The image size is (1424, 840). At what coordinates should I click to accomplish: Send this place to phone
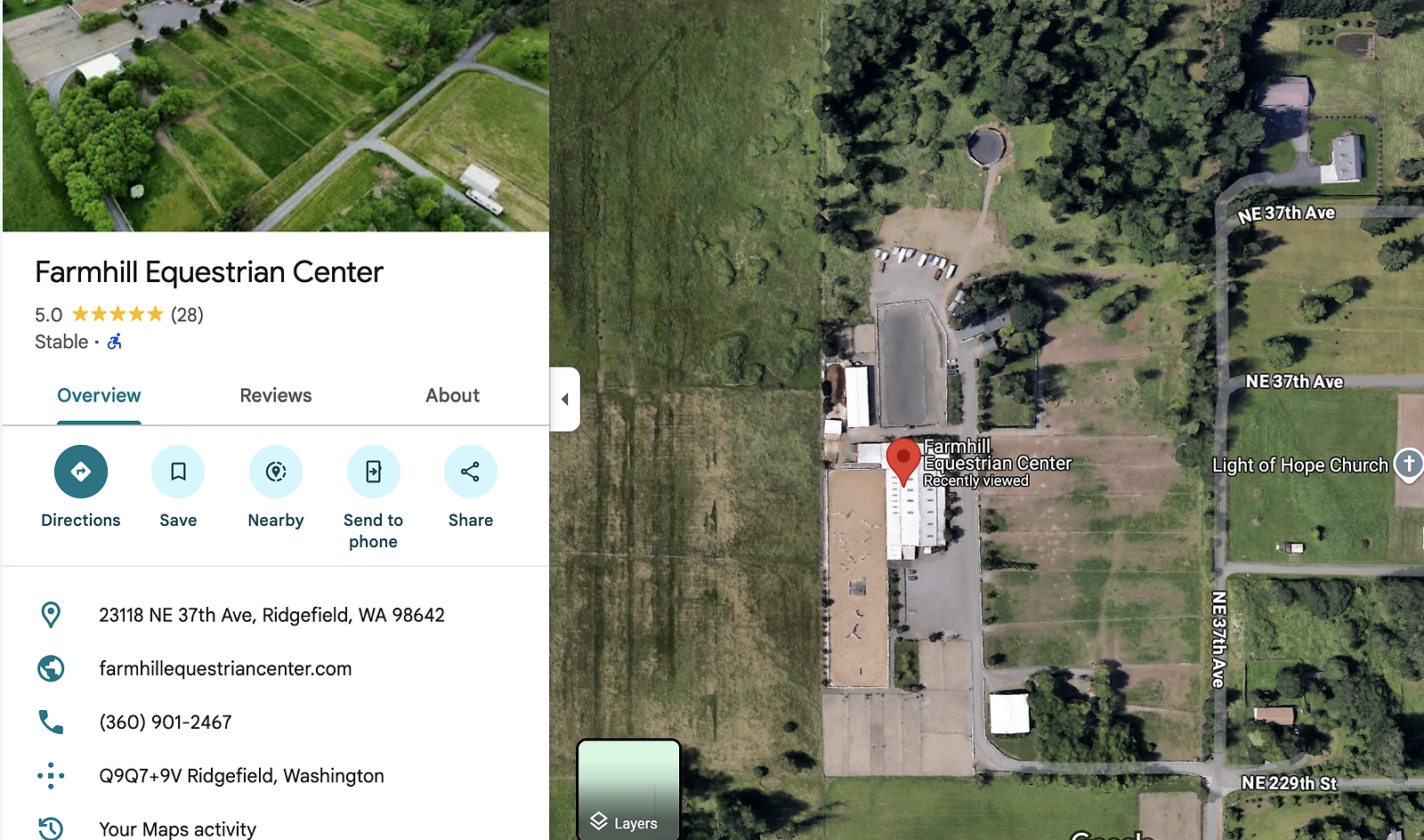[373, 472]
